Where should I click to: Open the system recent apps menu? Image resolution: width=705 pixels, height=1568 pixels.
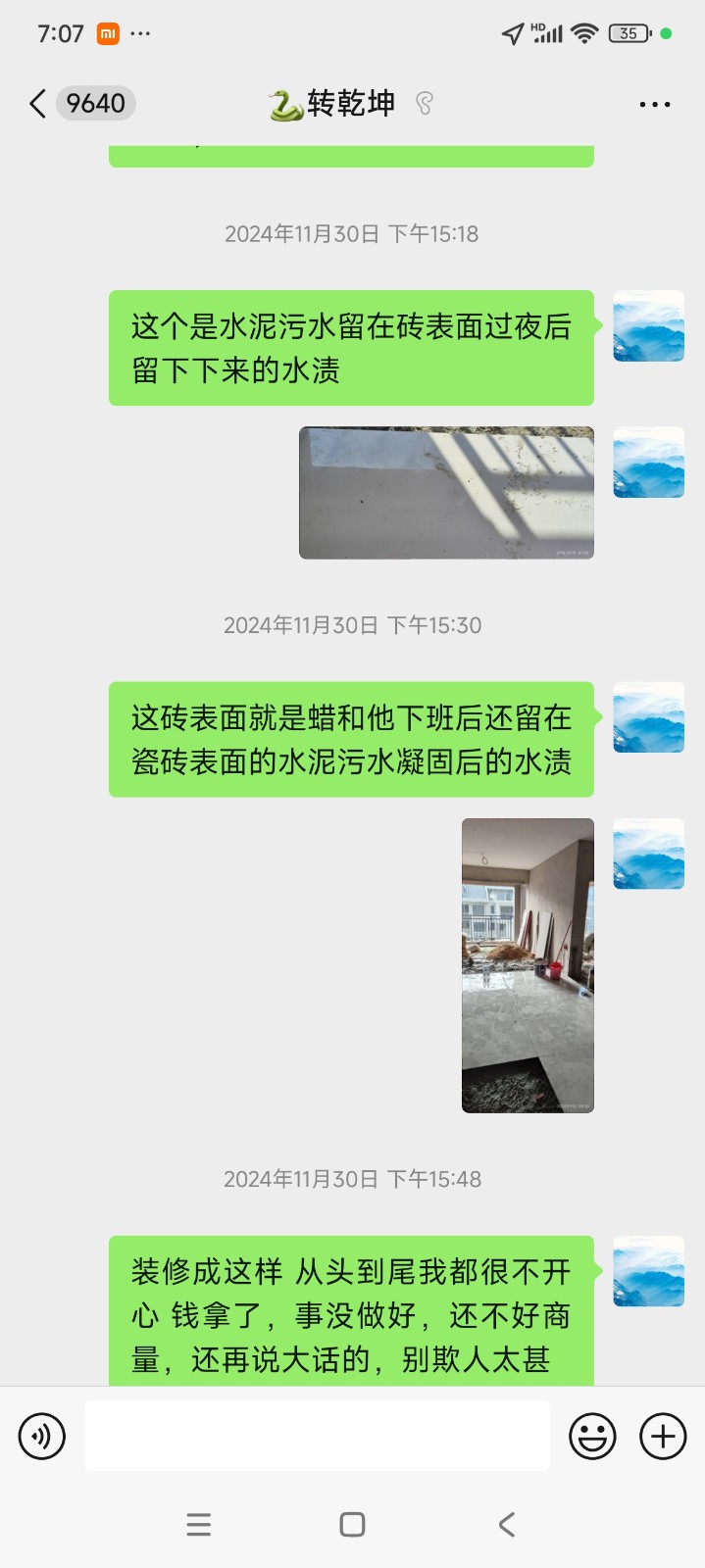[x=199, y=1524]
